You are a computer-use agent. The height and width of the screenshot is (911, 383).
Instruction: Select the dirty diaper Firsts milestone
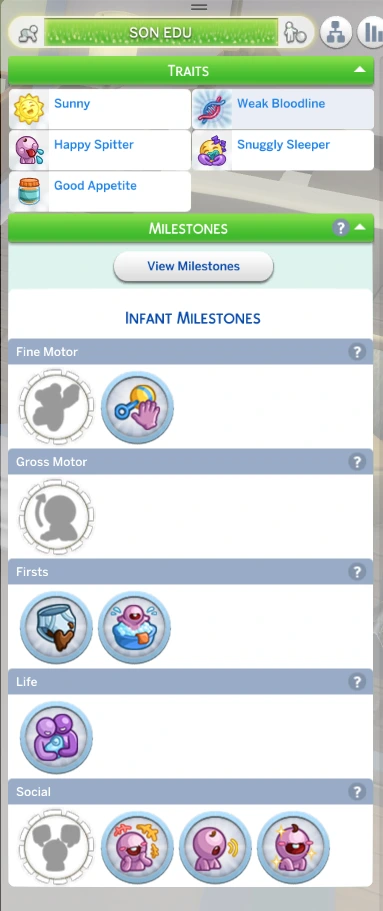(56, 628)
